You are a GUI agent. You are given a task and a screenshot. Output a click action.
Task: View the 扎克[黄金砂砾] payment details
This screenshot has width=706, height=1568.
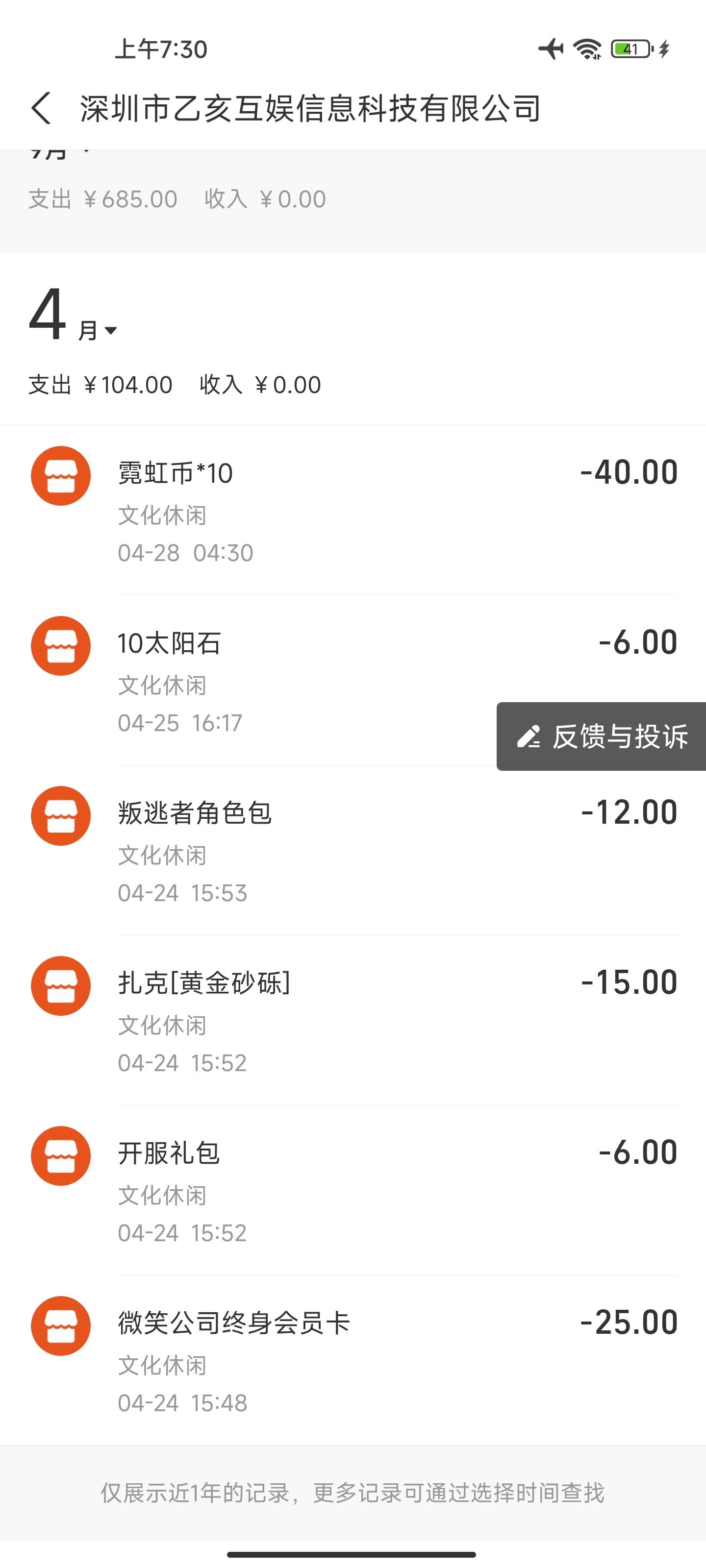[353, 1020]
